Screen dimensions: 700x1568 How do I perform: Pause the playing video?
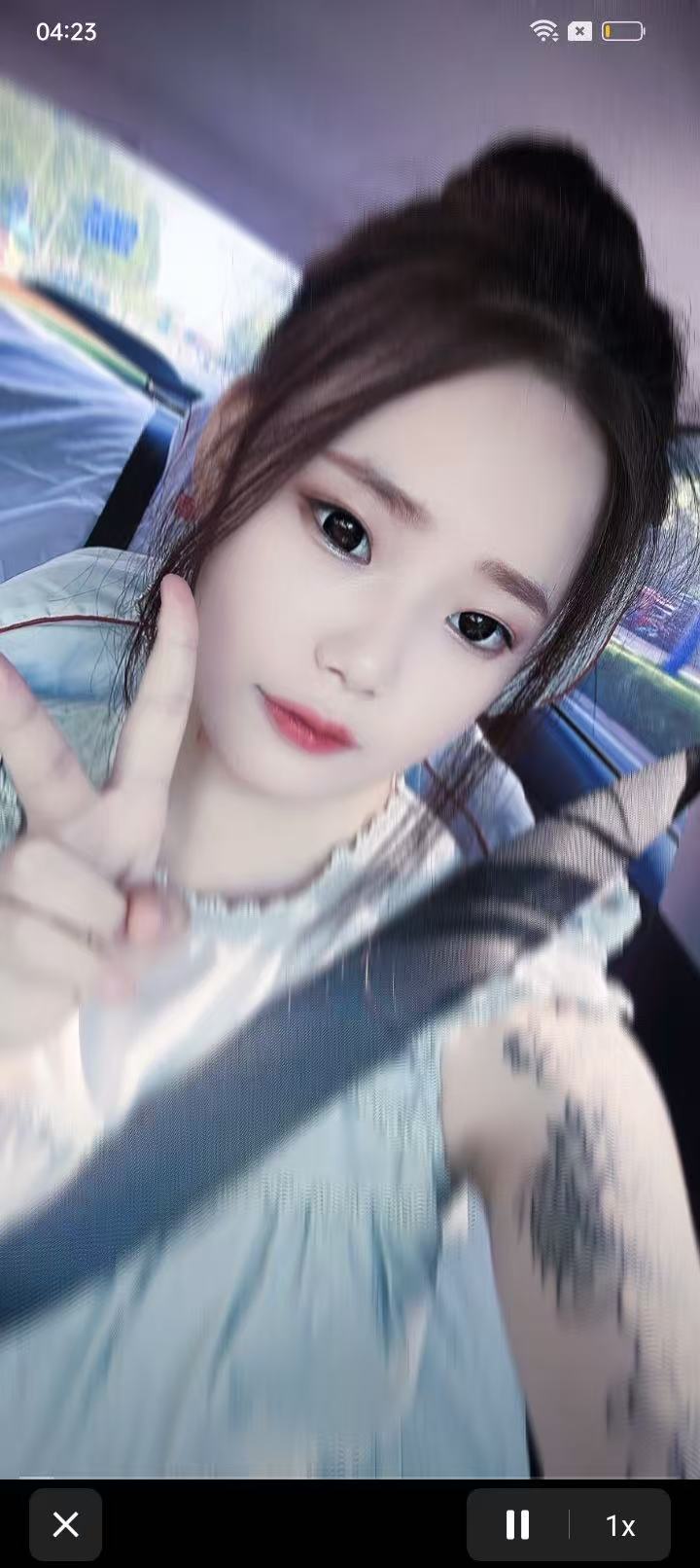pyautogui.click(x=517, y=1524)
